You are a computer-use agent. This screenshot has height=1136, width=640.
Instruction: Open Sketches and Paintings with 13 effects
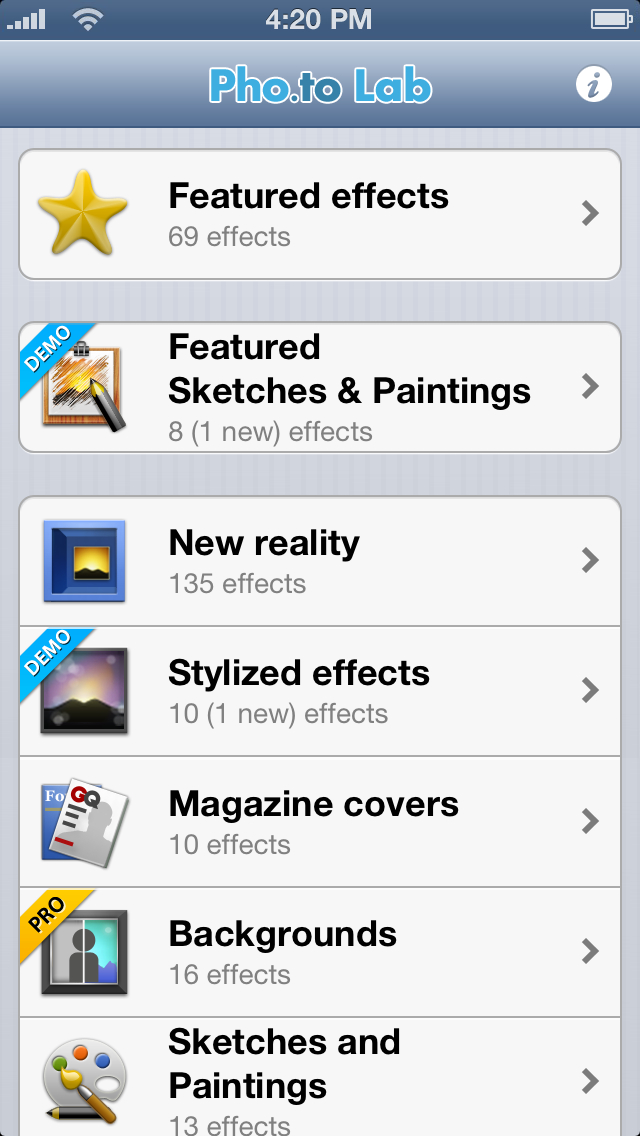(x=320, y=1078)
